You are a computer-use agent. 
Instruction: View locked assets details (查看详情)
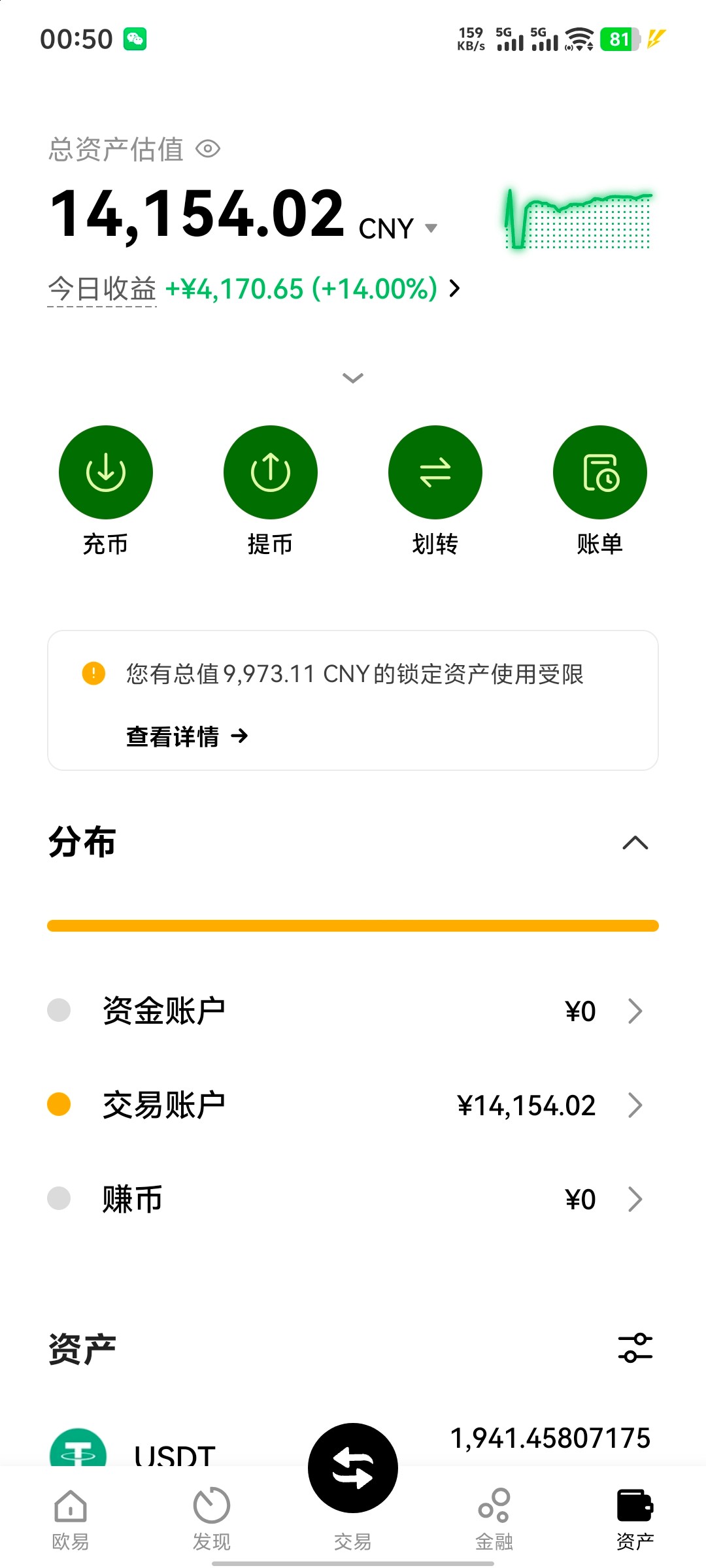[x=187, y=736]
